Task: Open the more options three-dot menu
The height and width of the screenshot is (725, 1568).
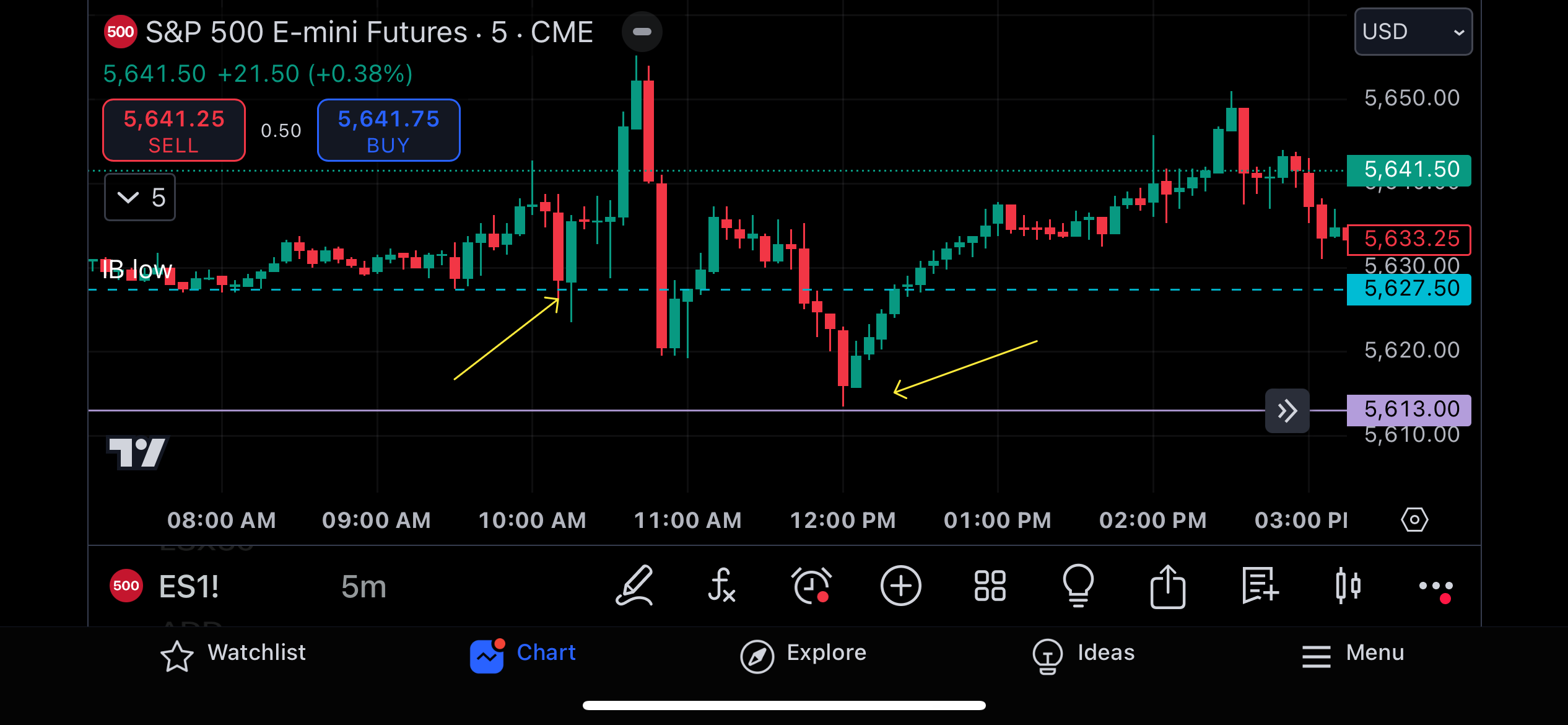Action: (1435, 586)
